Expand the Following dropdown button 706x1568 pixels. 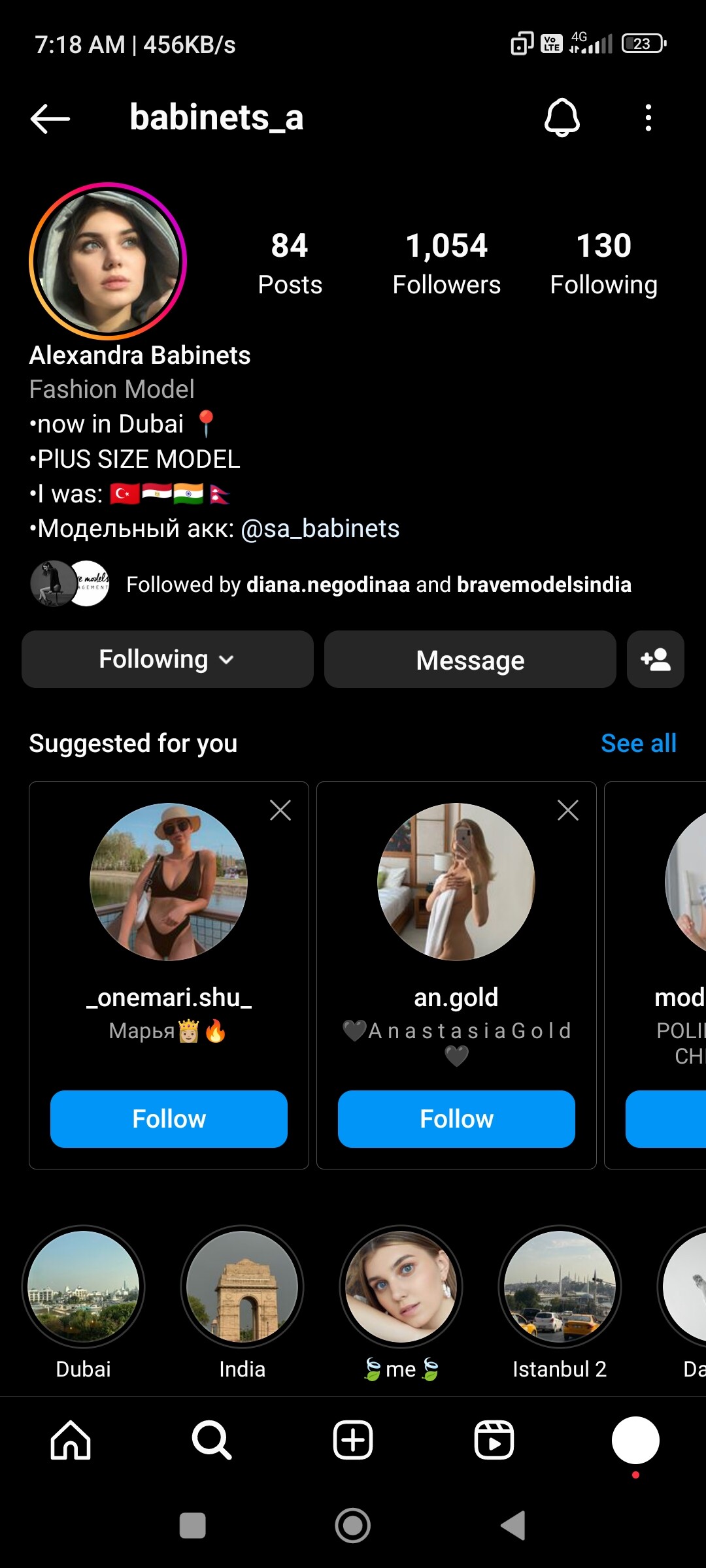(x=167, y=659)
